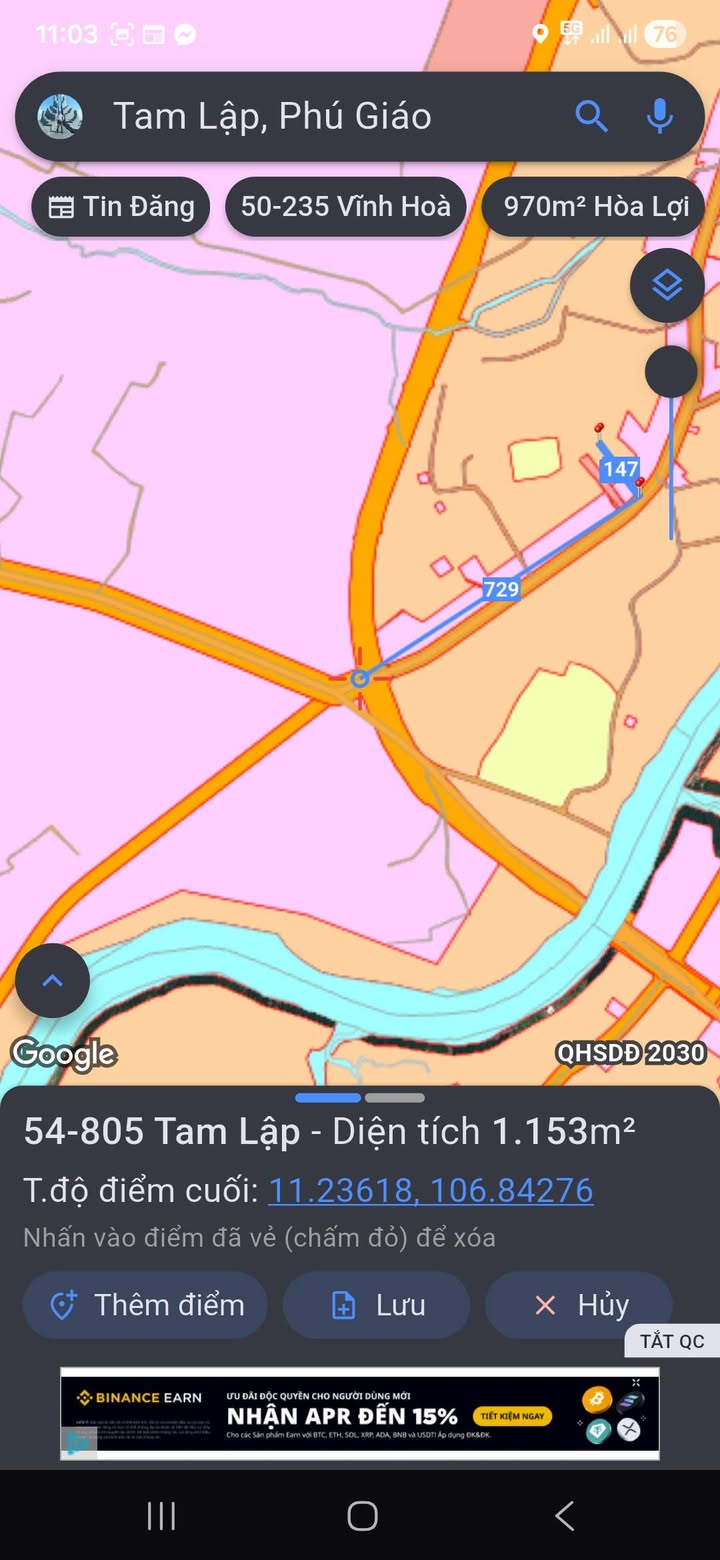Start voice search with the microphone

tap(659, 117)
